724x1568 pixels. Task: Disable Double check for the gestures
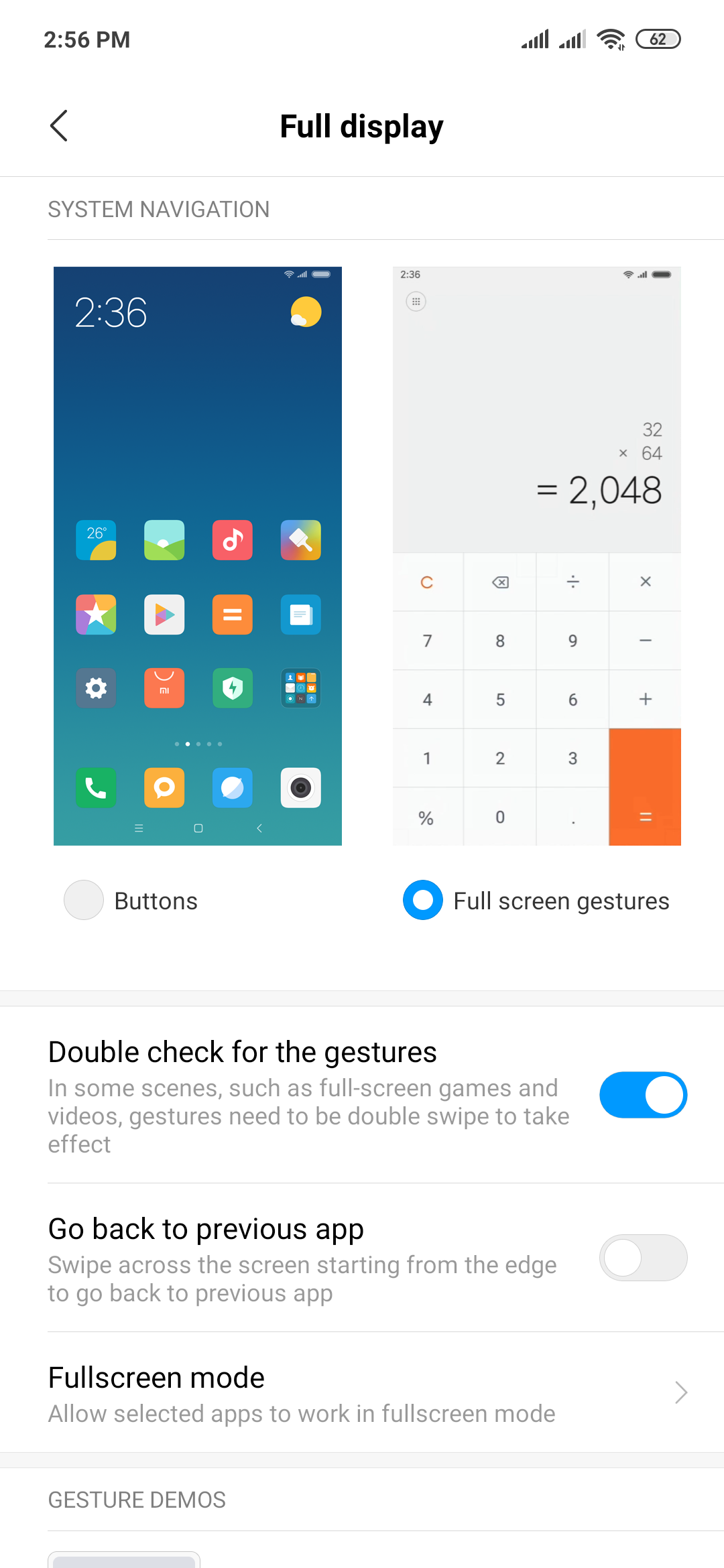pos(643,1095)
